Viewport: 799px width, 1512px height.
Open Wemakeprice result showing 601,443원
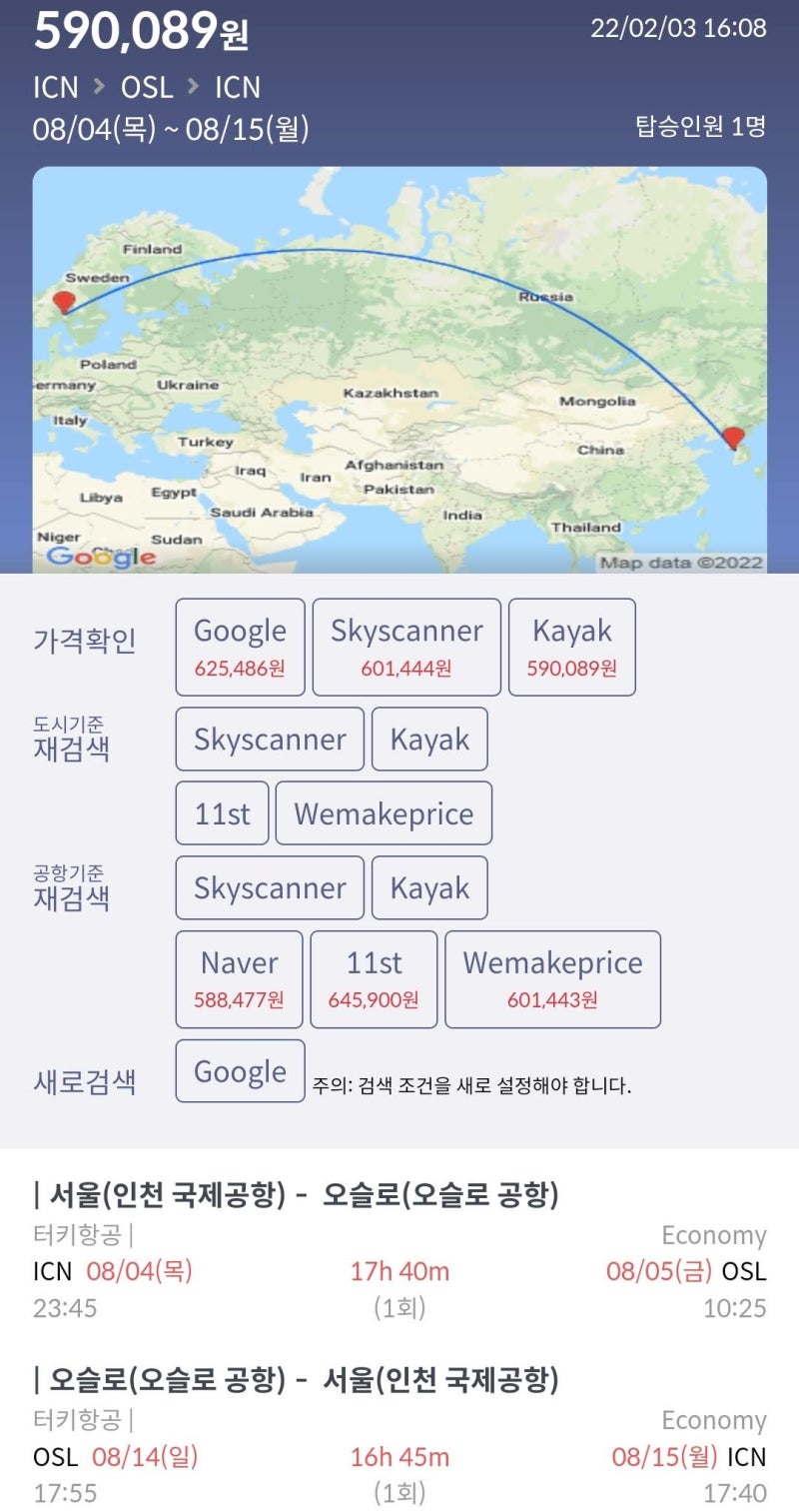pyautogui.click(x=551, y=979)
